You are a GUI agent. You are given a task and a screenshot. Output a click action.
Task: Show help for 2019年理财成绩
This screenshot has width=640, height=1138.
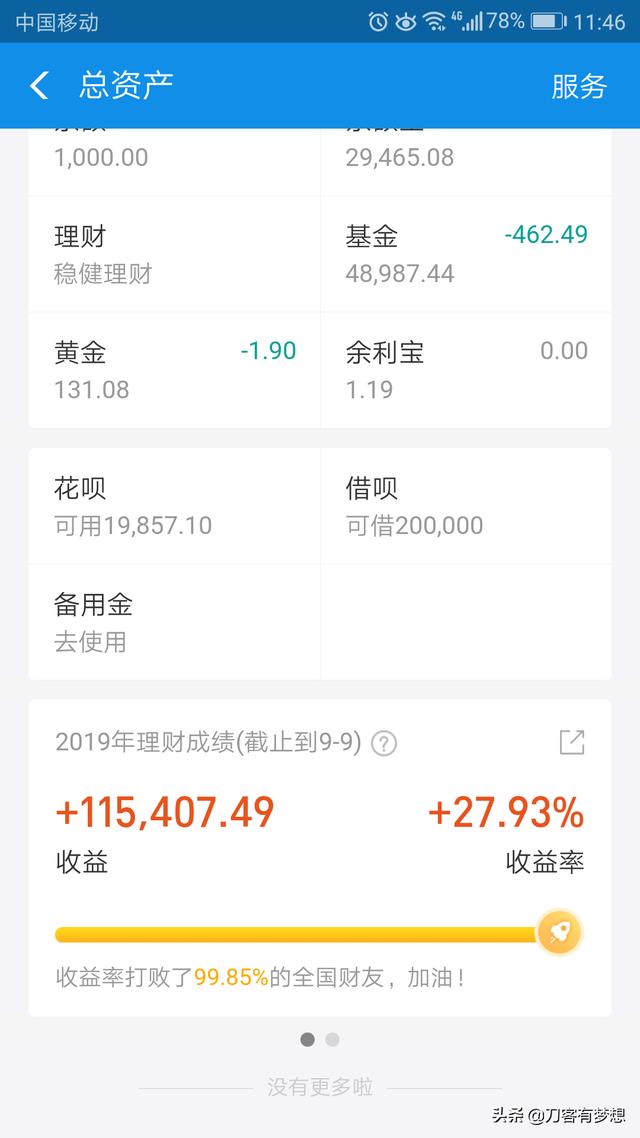384,743
